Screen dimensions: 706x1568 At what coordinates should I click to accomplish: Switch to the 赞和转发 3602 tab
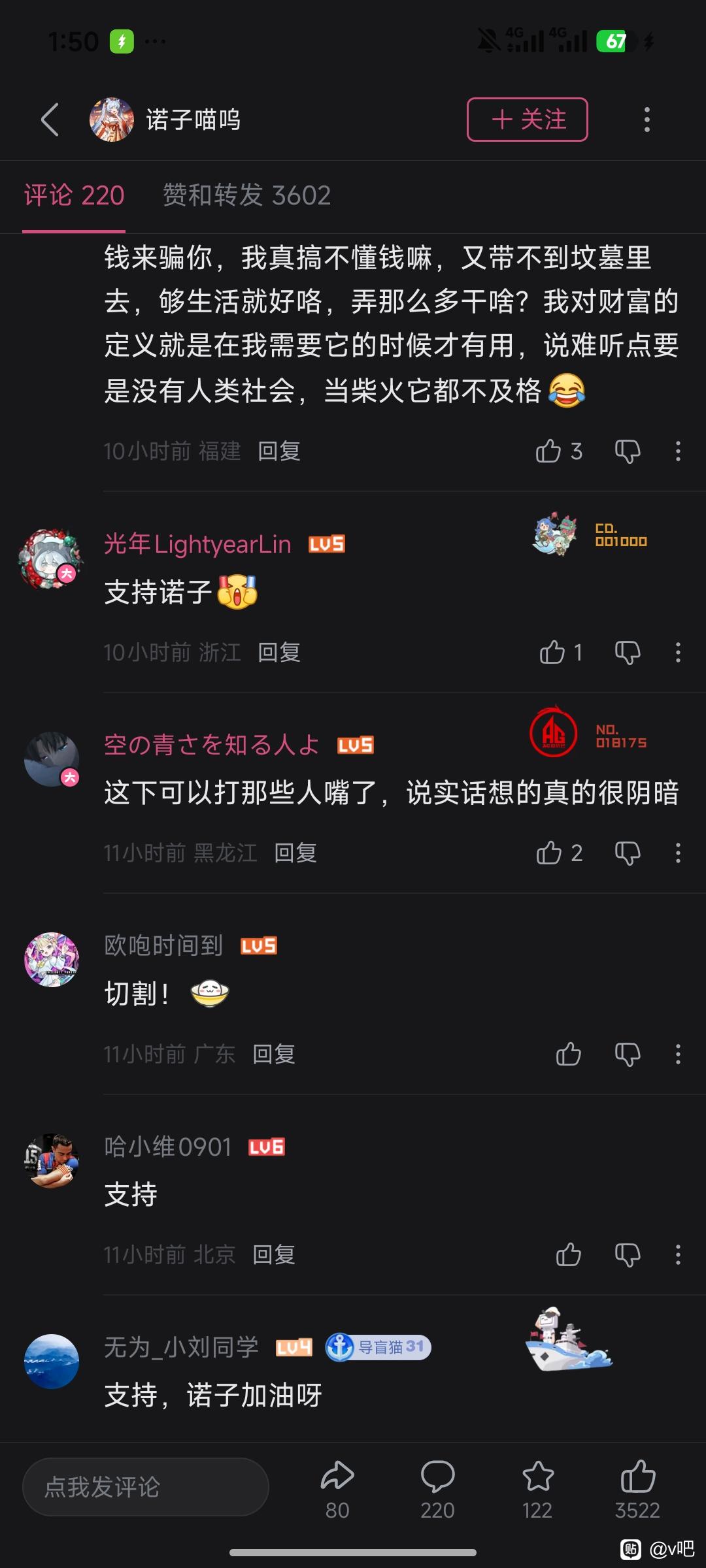coord(246,195)
